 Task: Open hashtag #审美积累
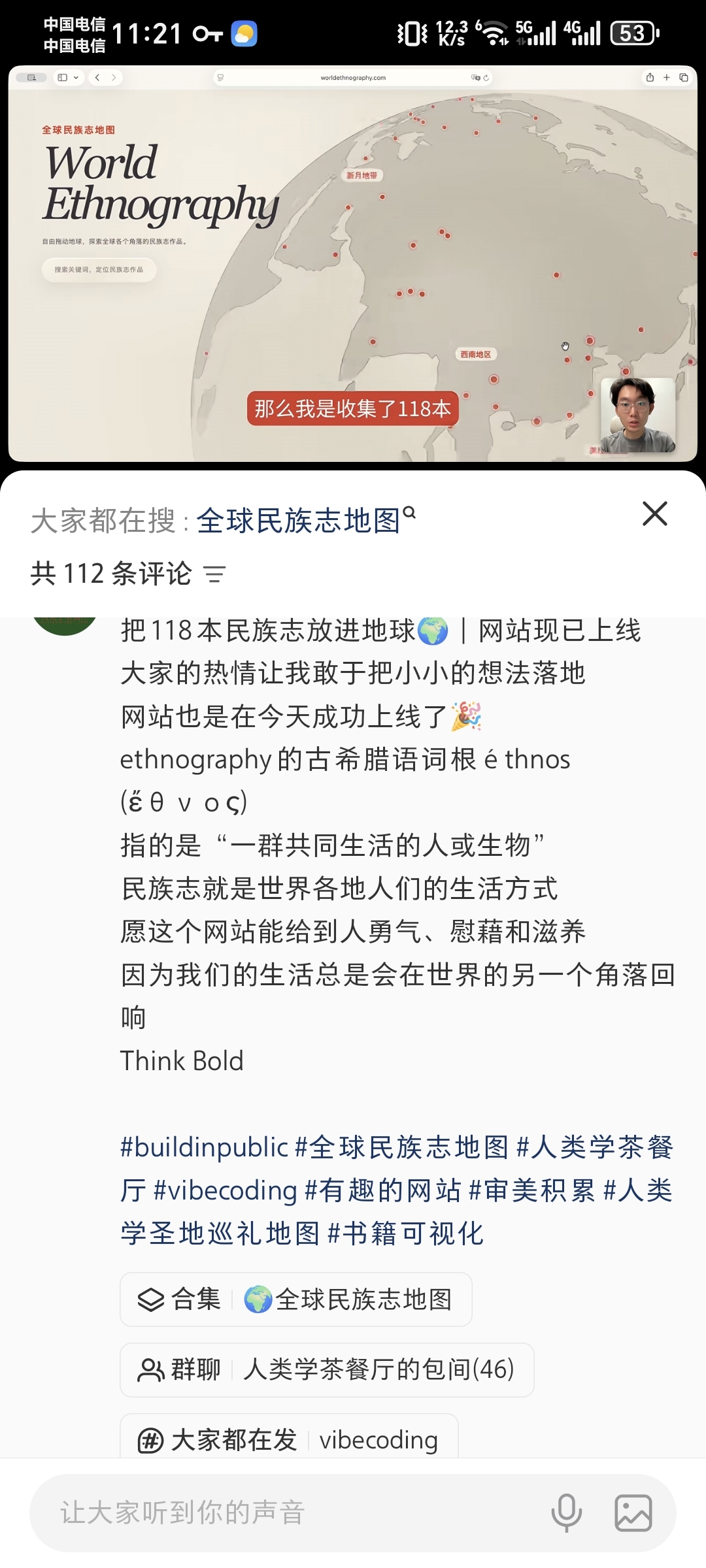tap(531, 1190)
